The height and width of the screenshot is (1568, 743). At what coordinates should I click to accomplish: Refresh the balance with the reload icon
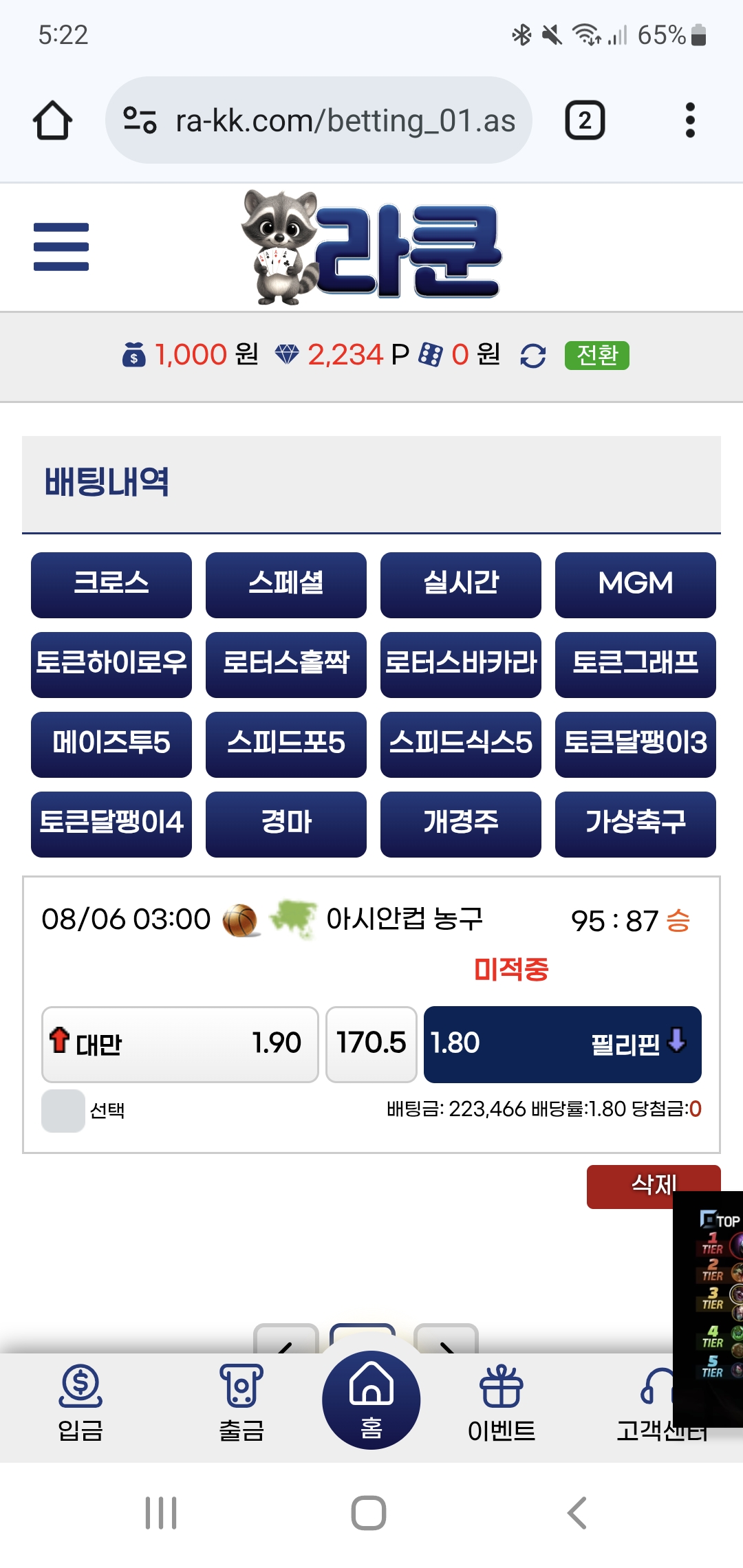533,356
